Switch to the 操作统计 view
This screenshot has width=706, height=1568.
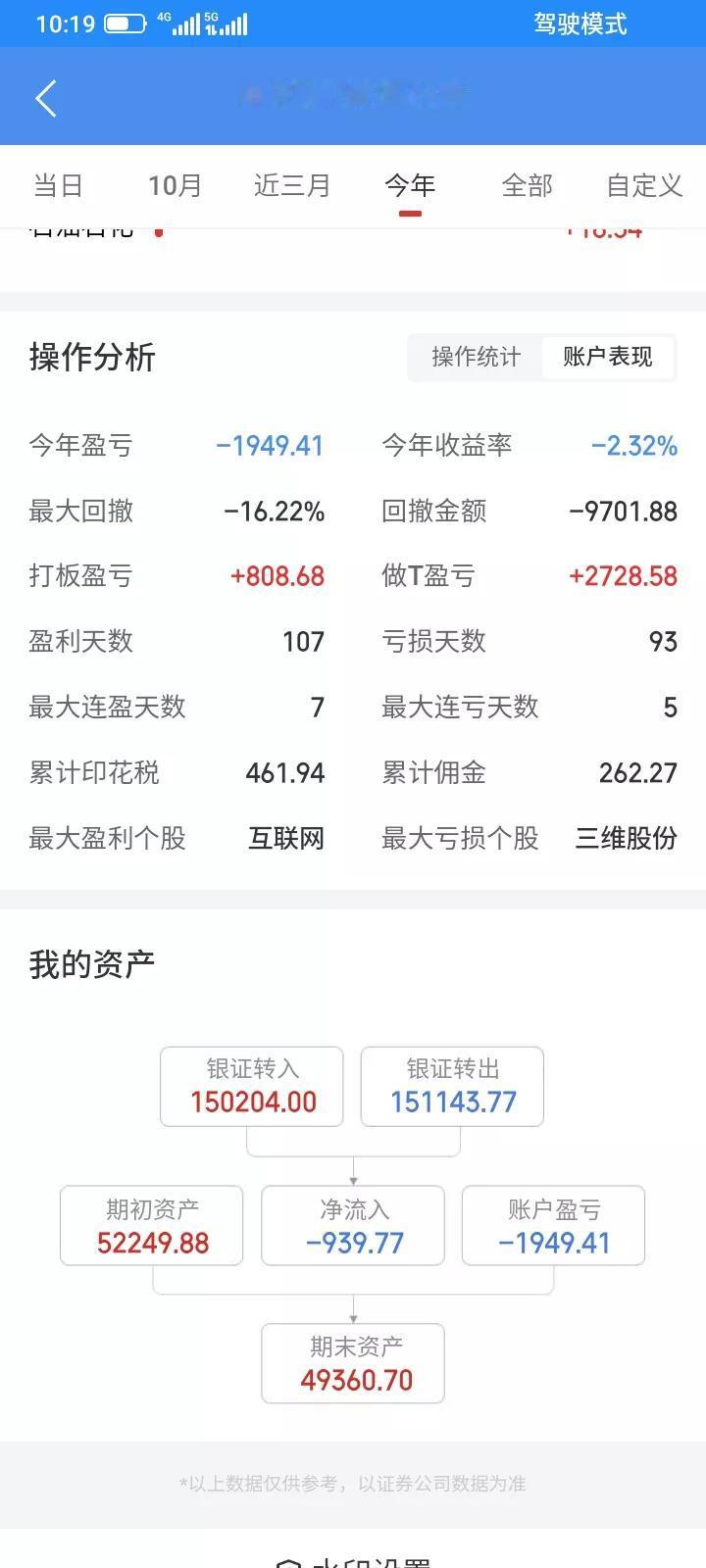click(x=477, y=357)
